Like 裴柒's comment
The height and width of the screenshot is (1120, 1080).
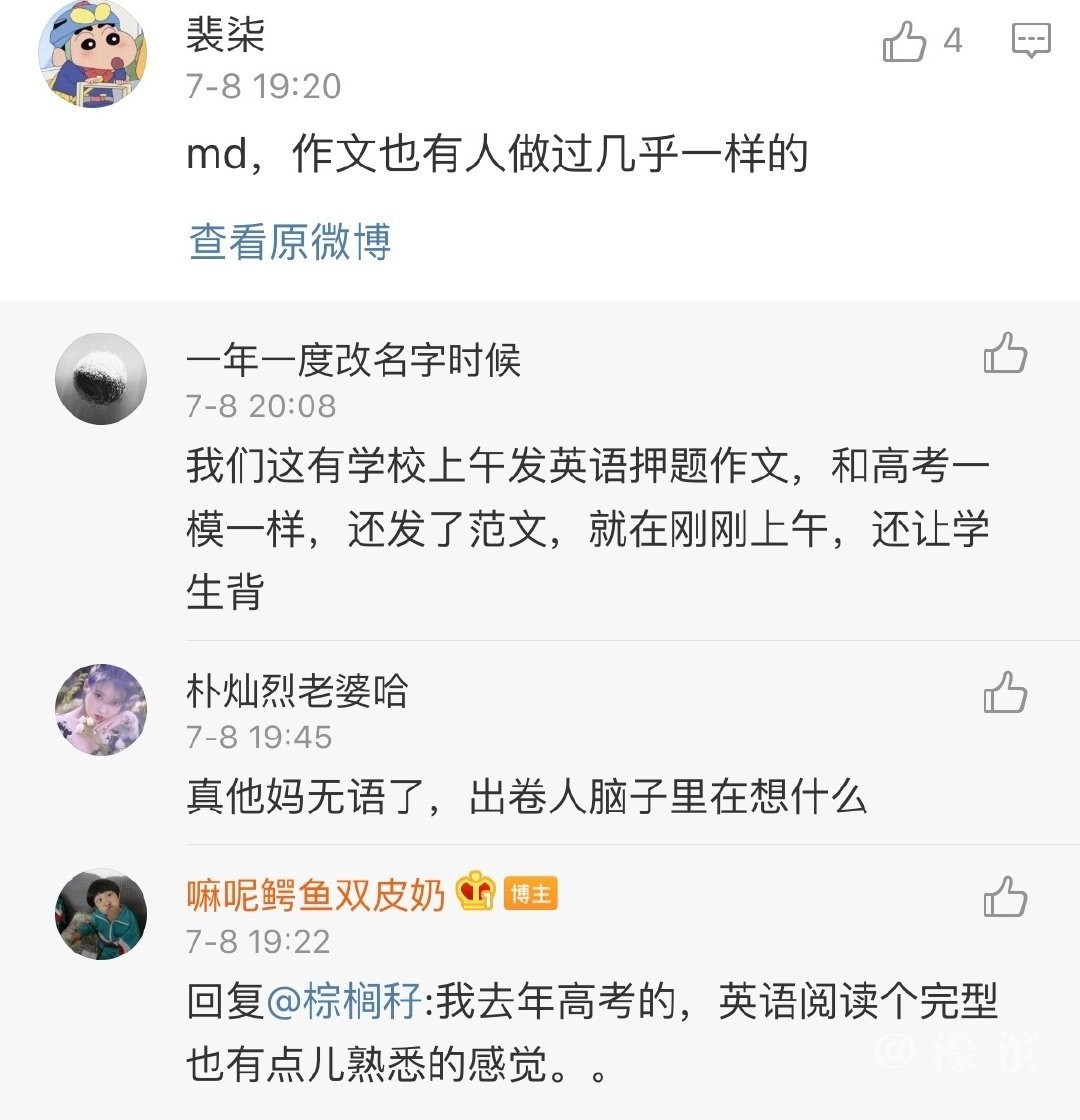coord(905,42)
